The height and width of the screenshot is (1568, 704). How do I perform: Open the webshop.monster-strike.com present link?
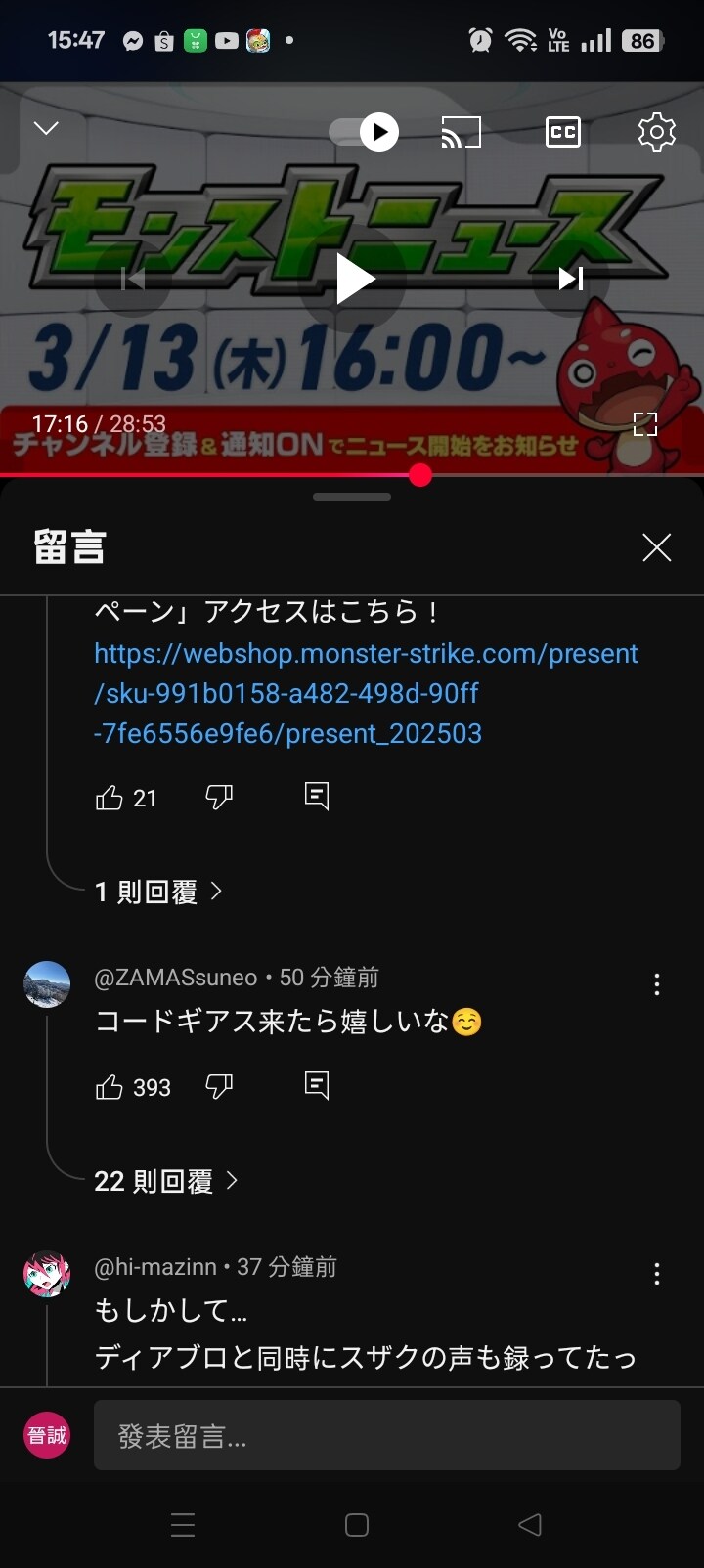[366, 693]
